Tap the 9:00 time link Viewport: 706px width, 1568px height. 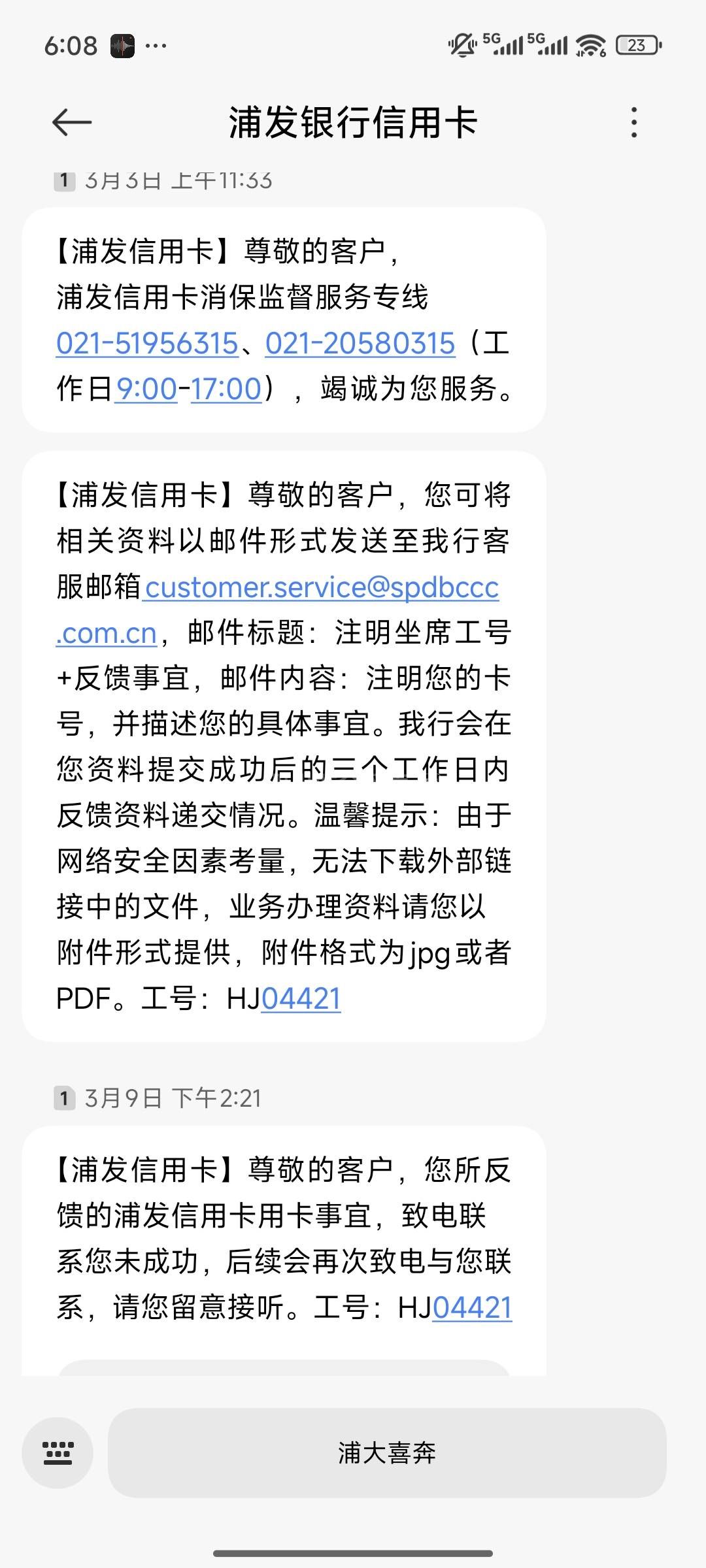[x=146, y=389]
